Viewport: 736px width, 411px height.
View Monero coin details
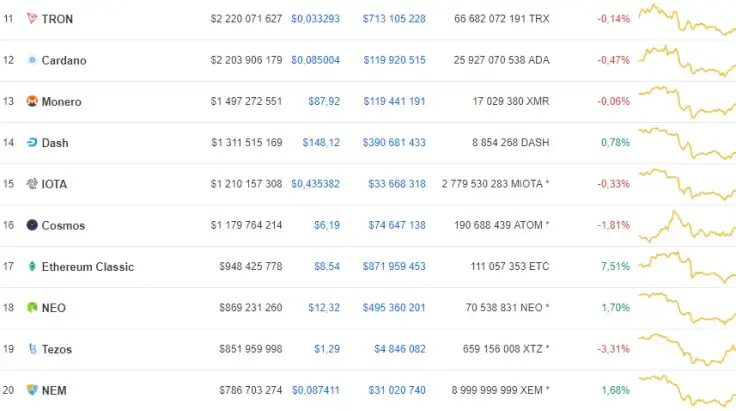click(61, 102)
